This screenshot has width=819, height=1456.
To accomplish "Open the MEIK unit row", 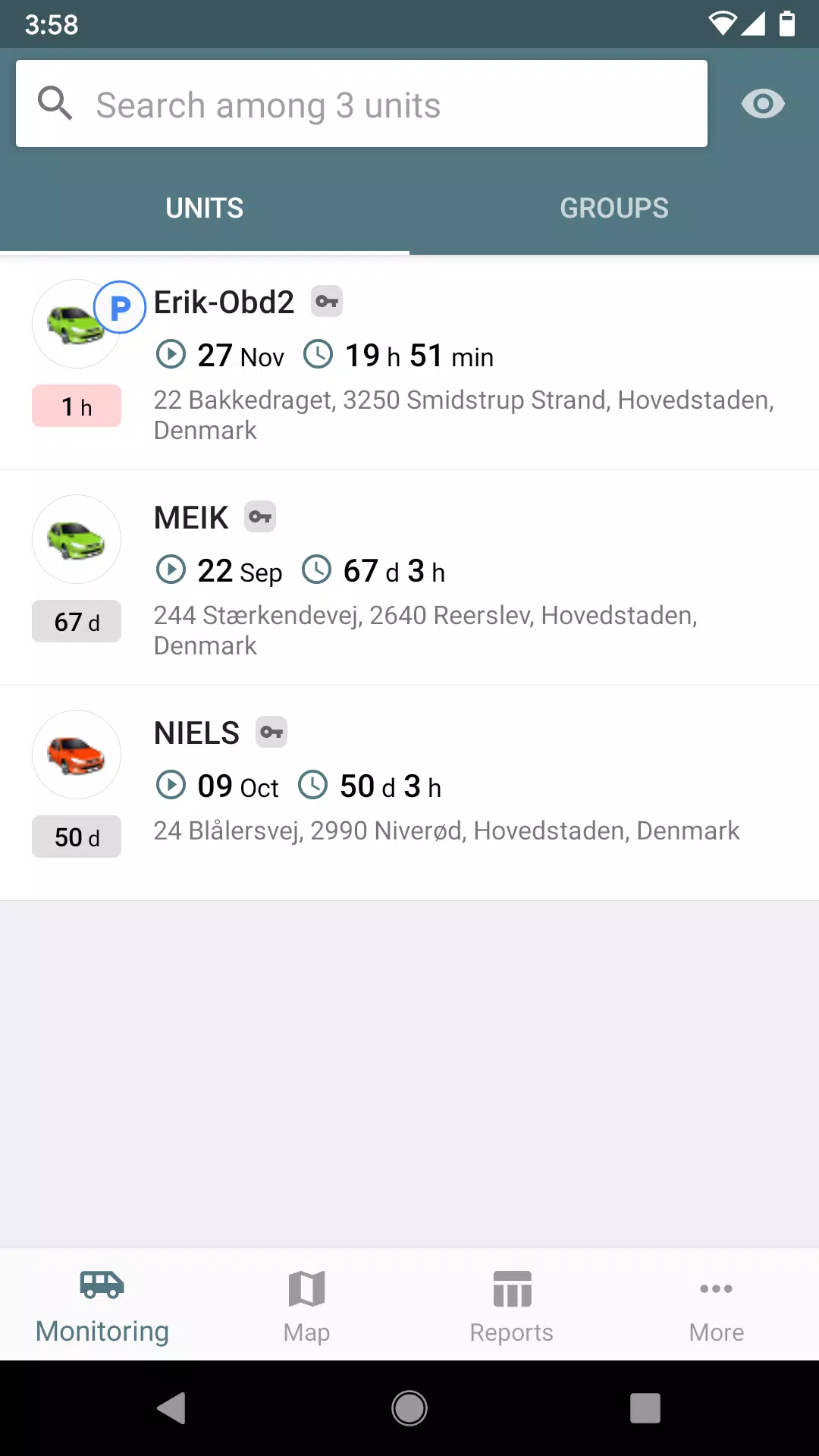I will coord(409,578).
